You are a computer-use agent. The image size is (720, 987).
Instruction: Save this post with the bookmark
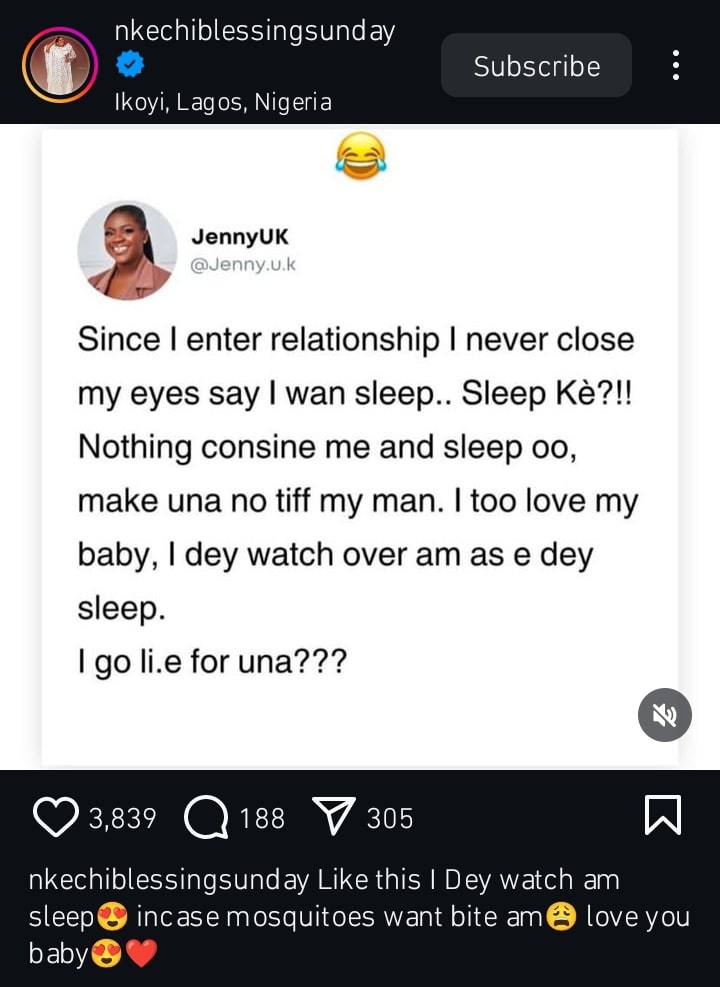[663, 816]
